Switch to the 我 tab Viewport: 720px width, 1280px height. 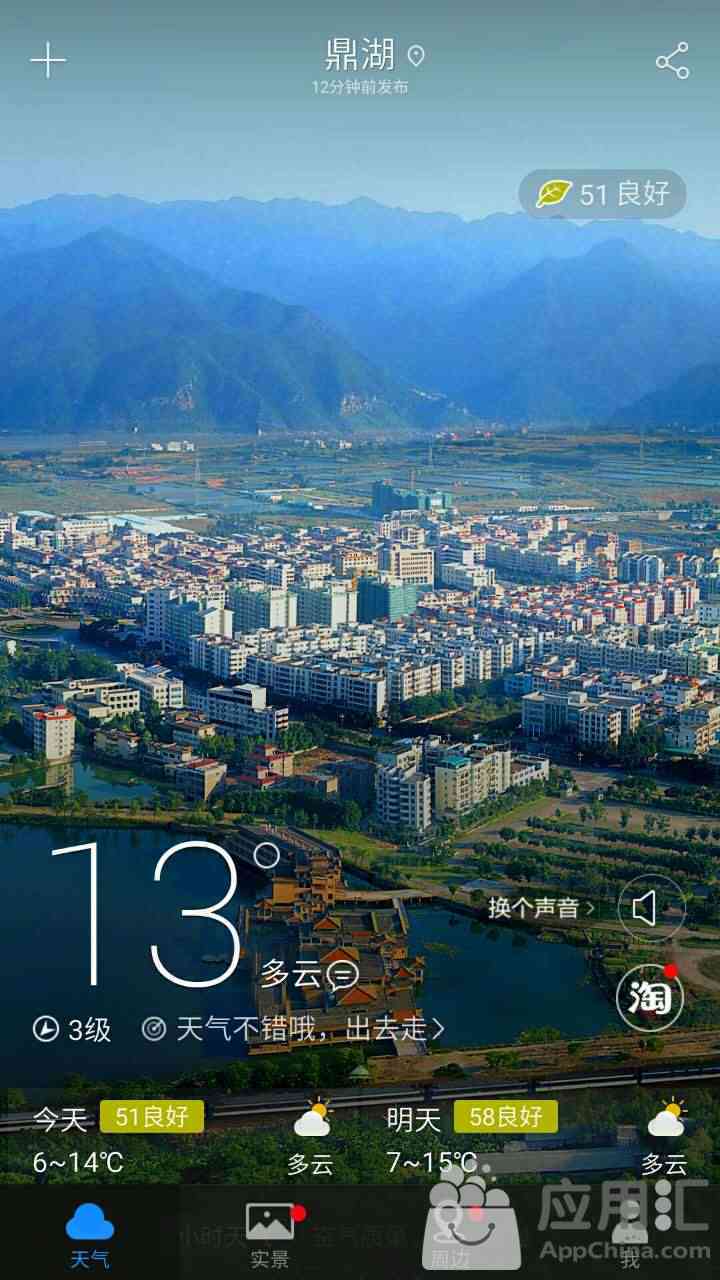630,1234
